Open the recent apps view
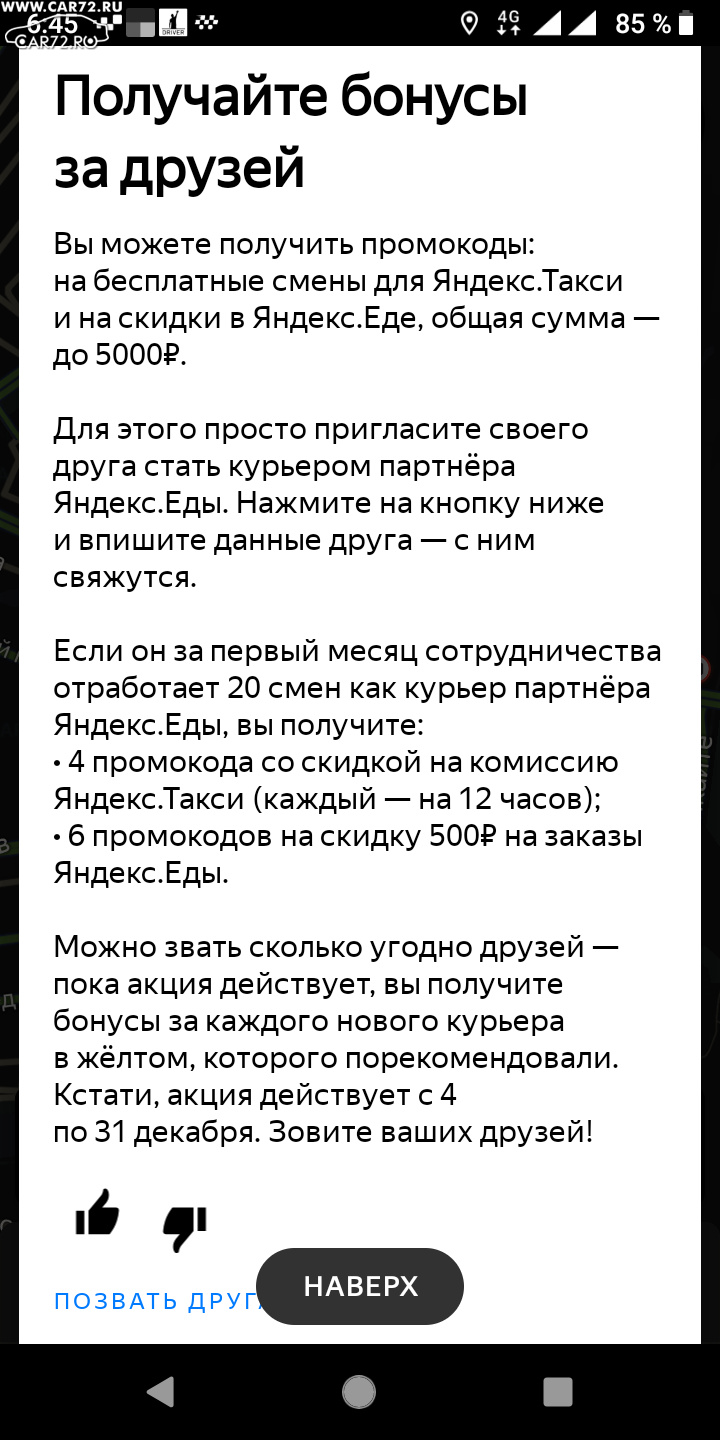 pos(557,1391)
